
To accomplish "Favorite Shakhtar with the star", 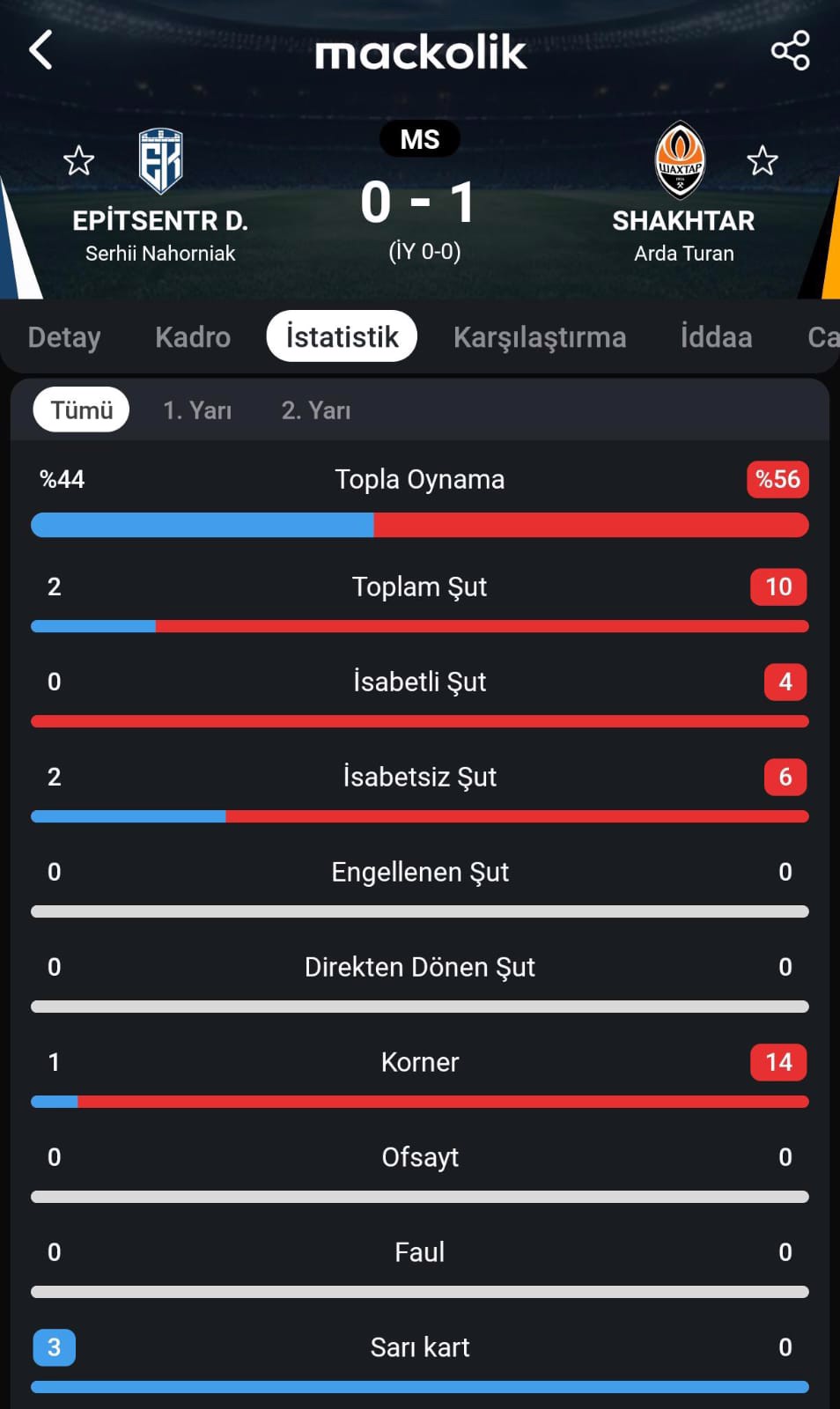I will [x=762, y=161].
